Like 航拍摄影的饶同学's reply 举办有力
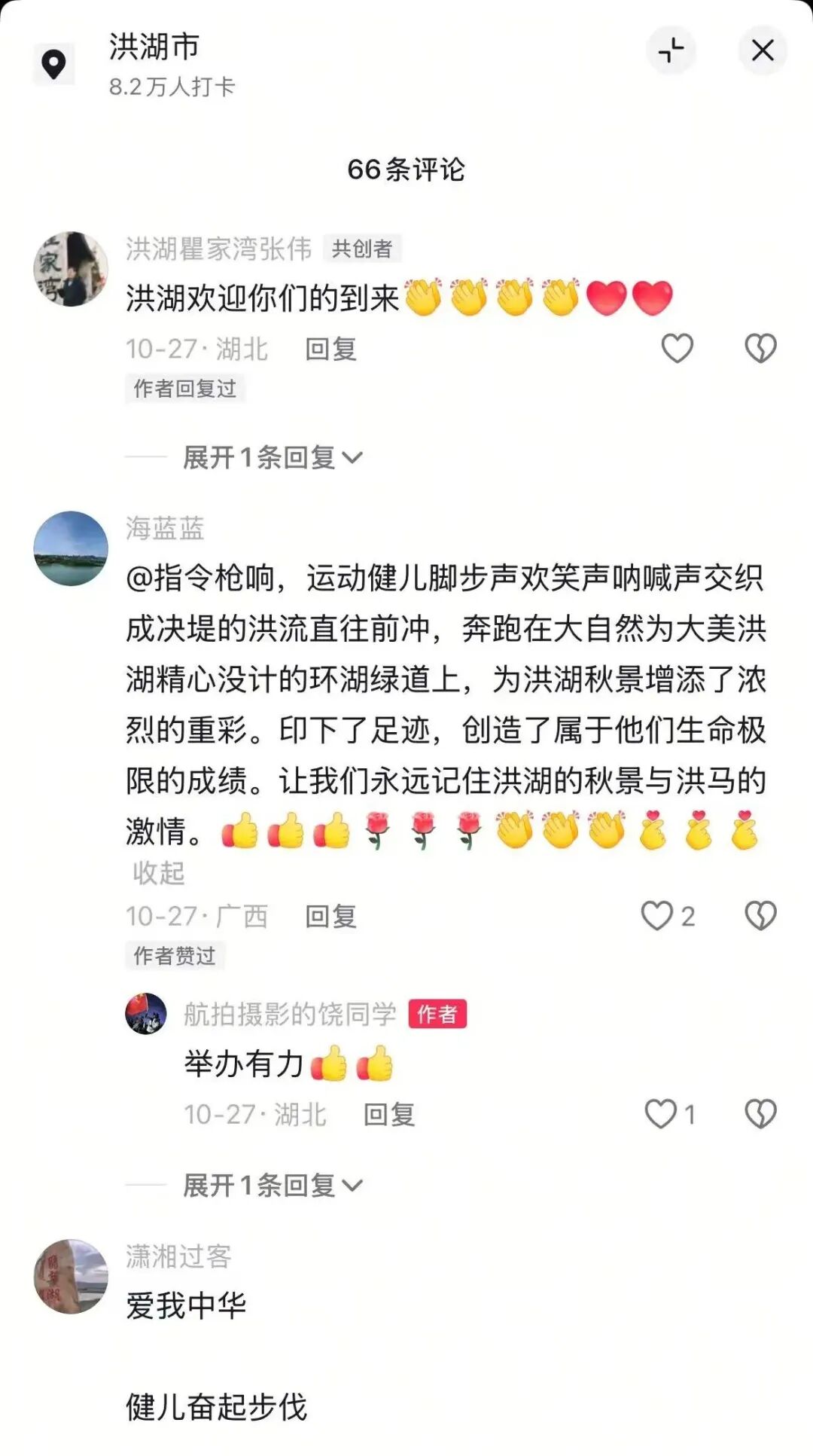Viewport: 813px width, 1456px height. click(661, 1114)
